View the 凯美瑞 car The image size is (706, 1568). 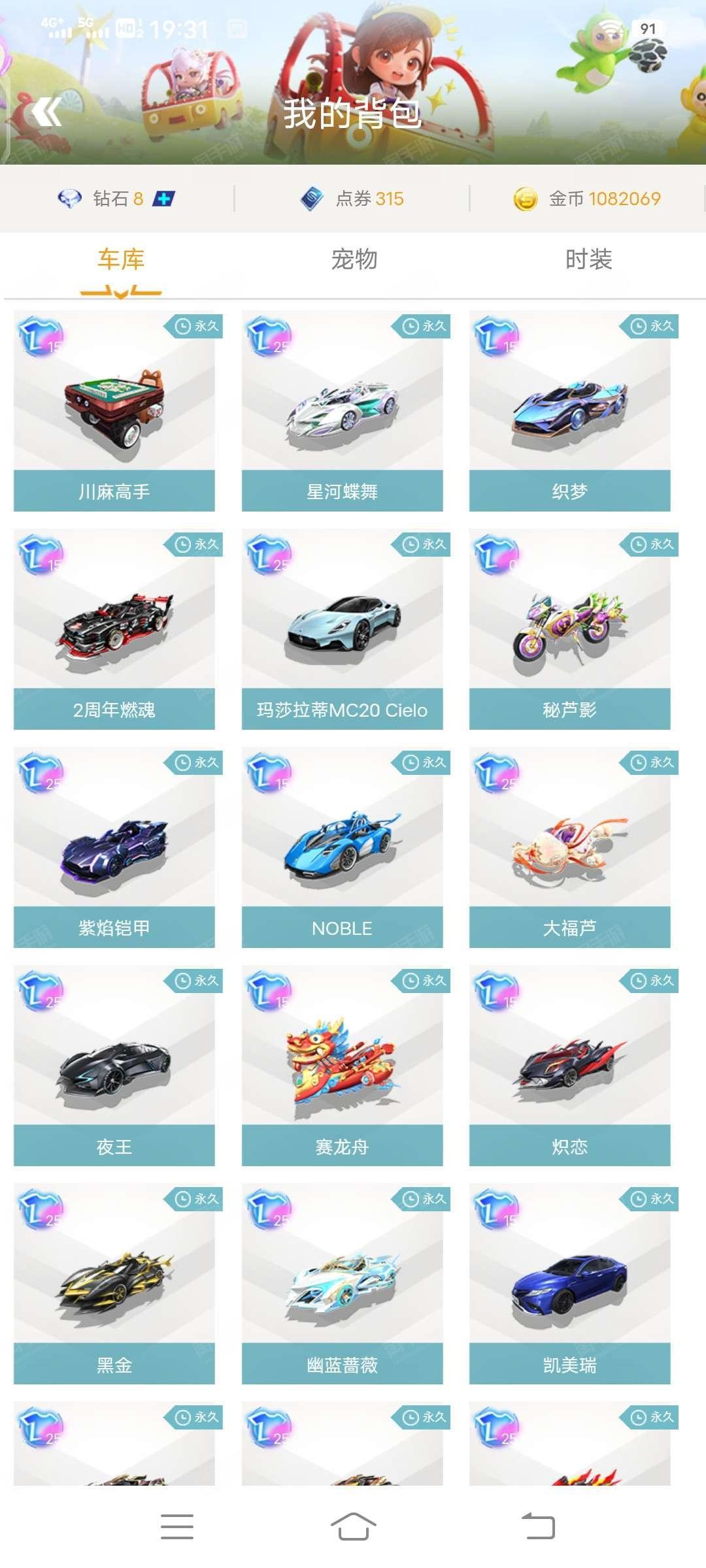pos(569,1284)
